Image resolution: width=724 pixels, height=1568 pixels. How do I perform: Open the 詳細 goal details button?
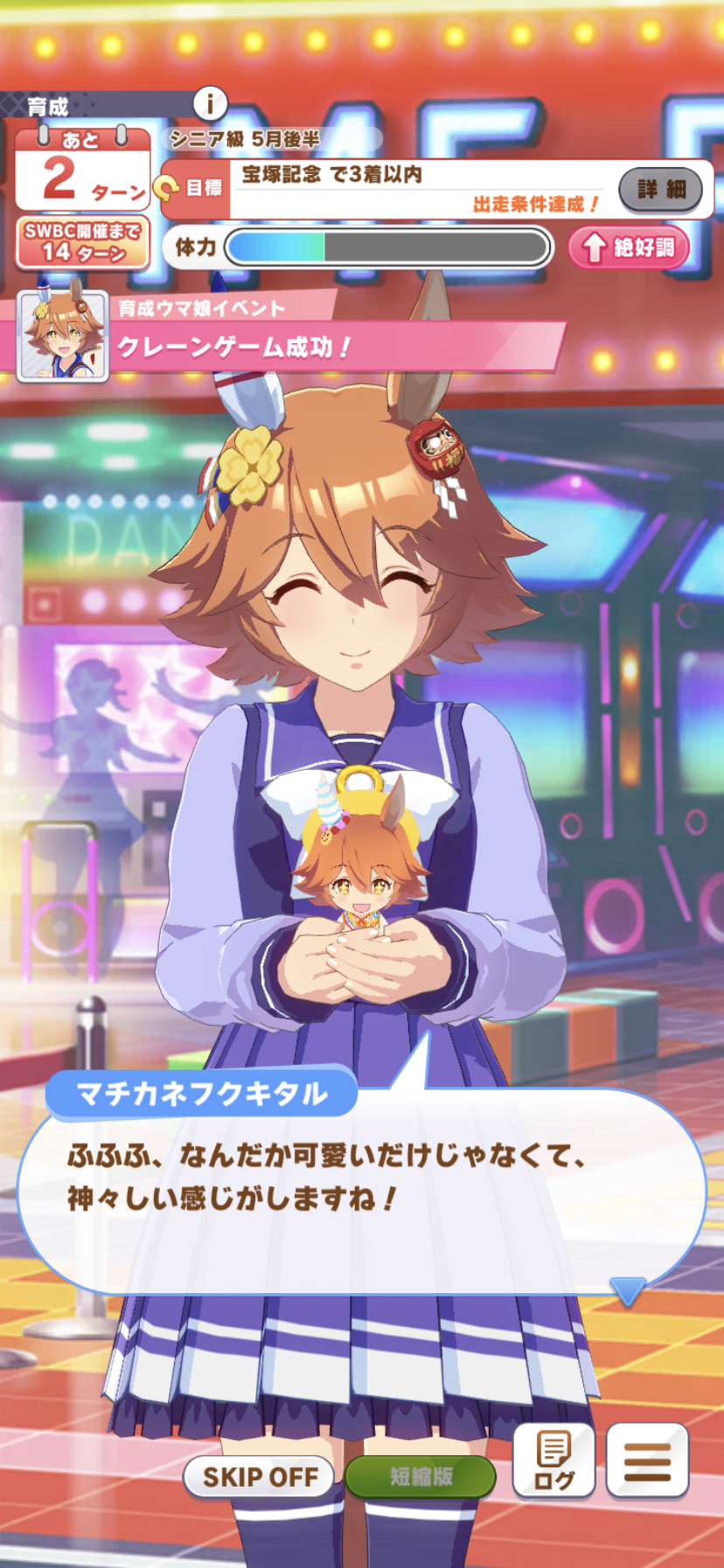(x=660, y=189)
